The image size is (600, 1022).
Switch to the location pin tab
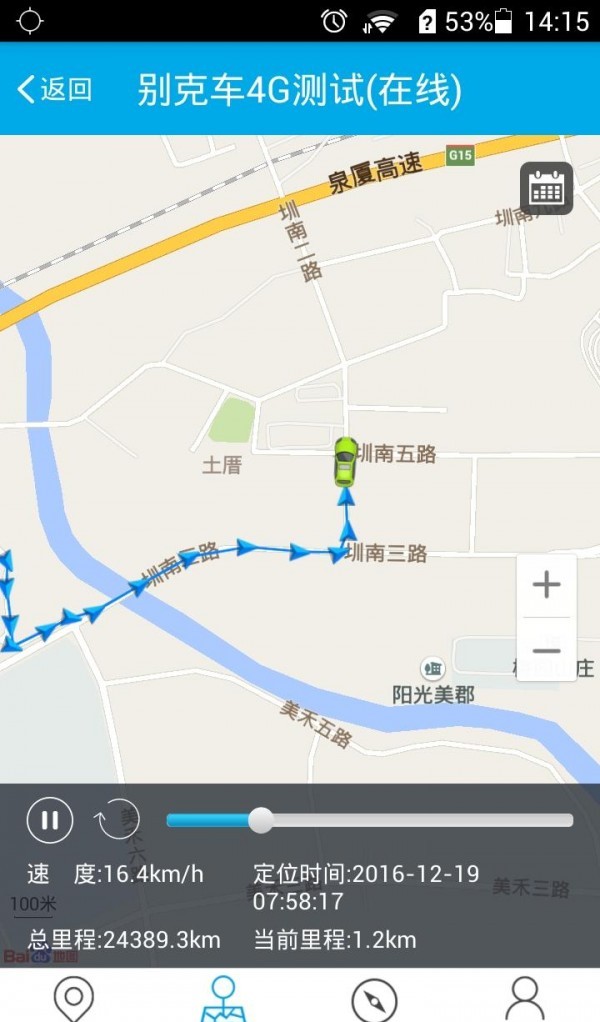click(74, 997)
